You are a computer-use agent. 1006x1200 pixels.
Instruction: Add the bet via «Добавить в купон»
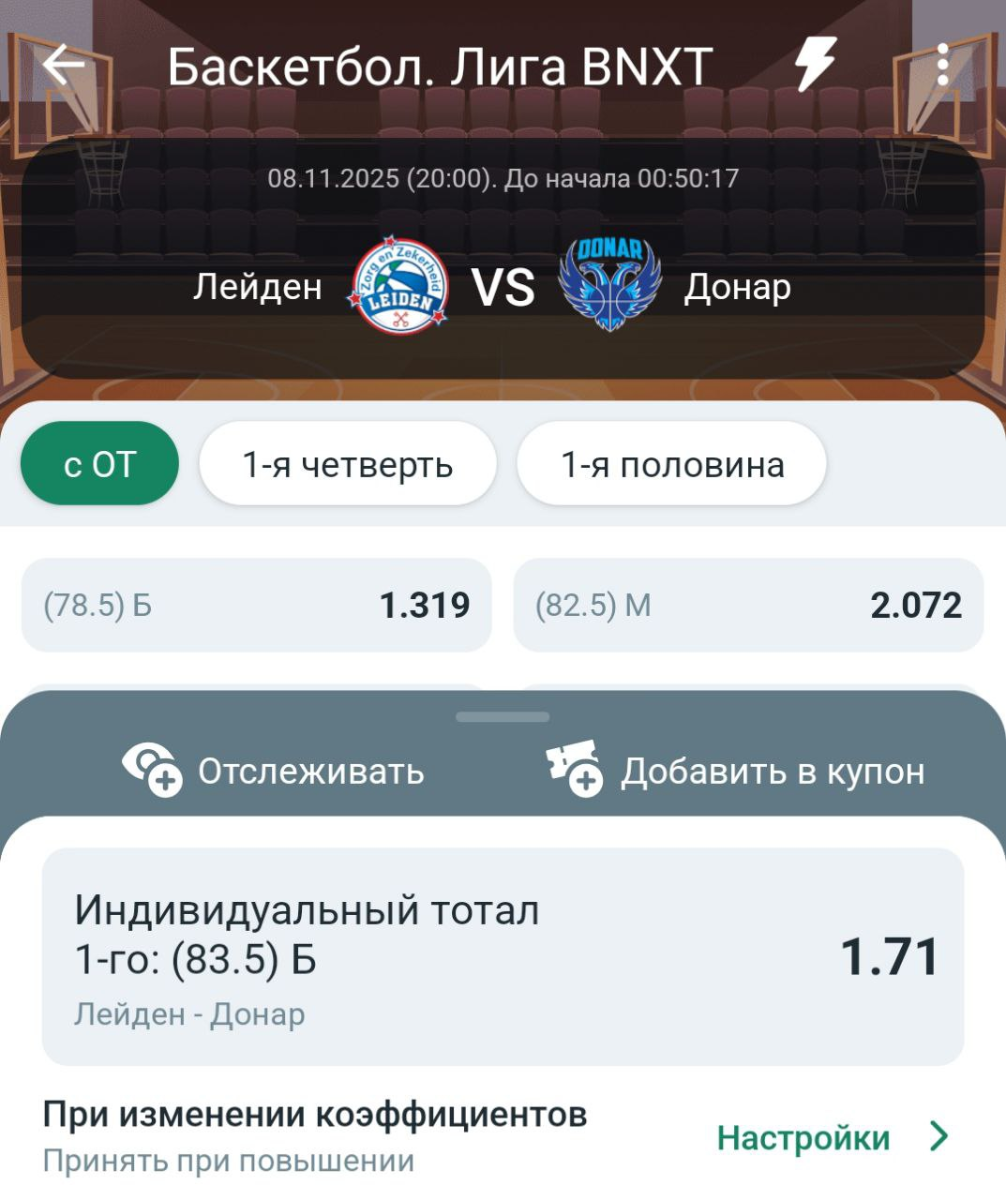(735, 770)
